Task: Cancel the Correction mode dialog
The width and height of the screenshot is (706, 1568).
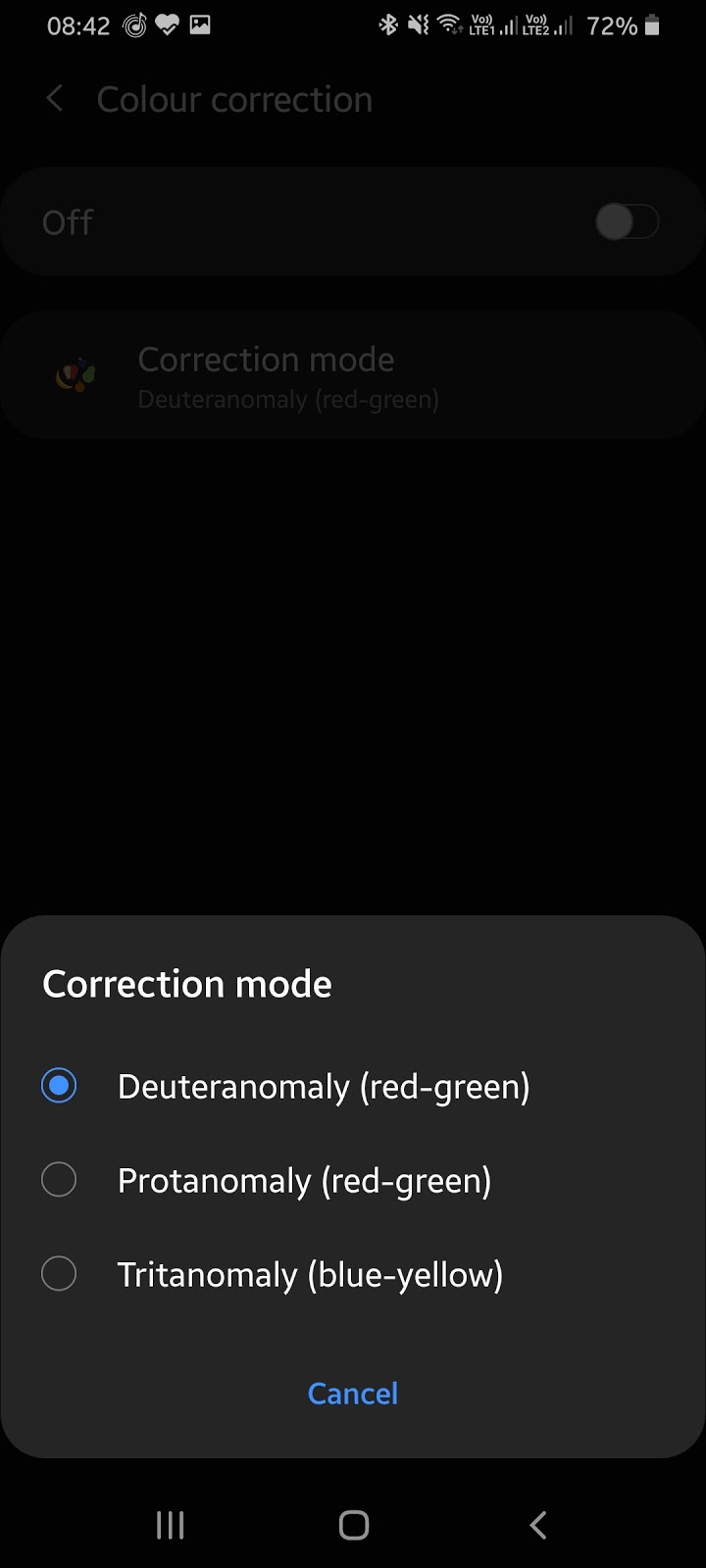Action: 353,1394
